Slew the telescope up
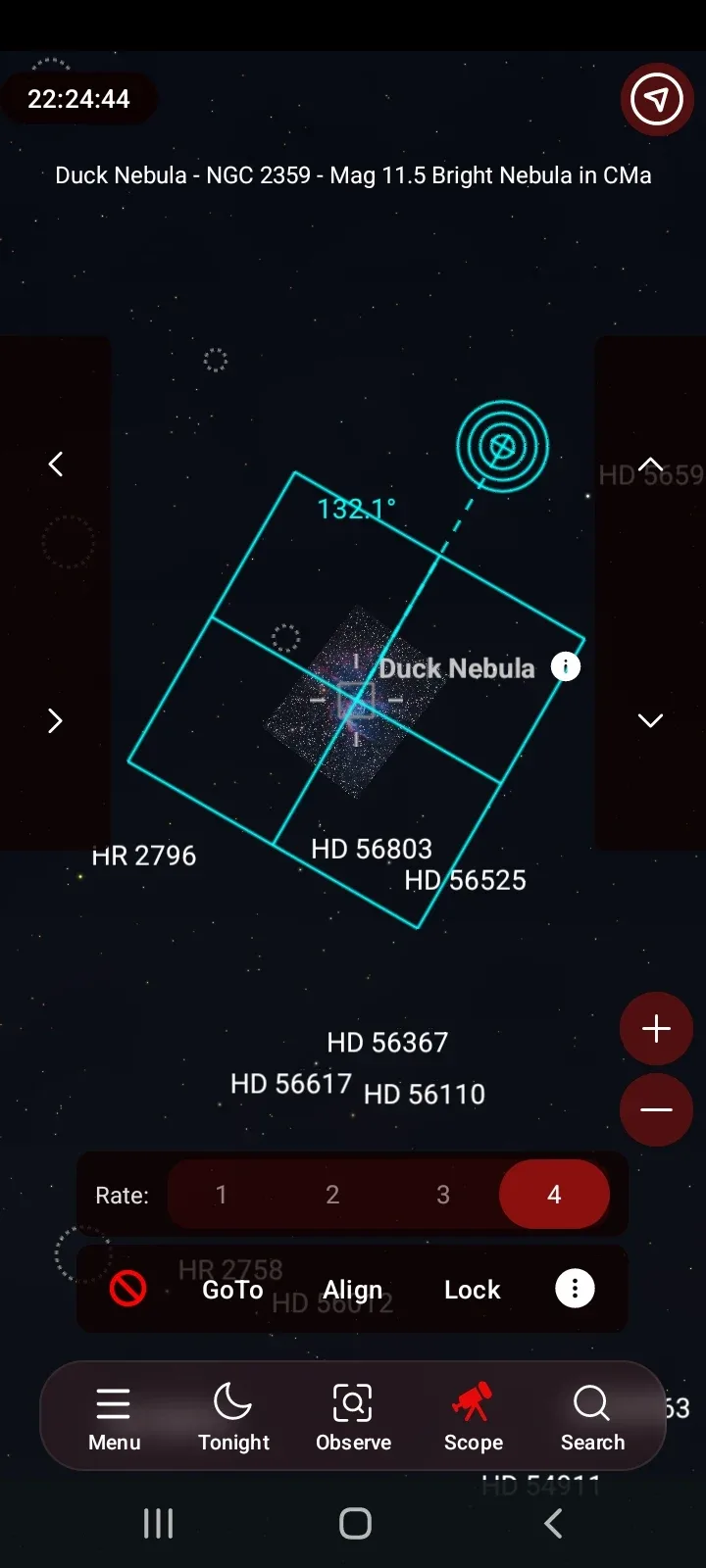Screen dimensions: 706x1568 click(650, 464)
